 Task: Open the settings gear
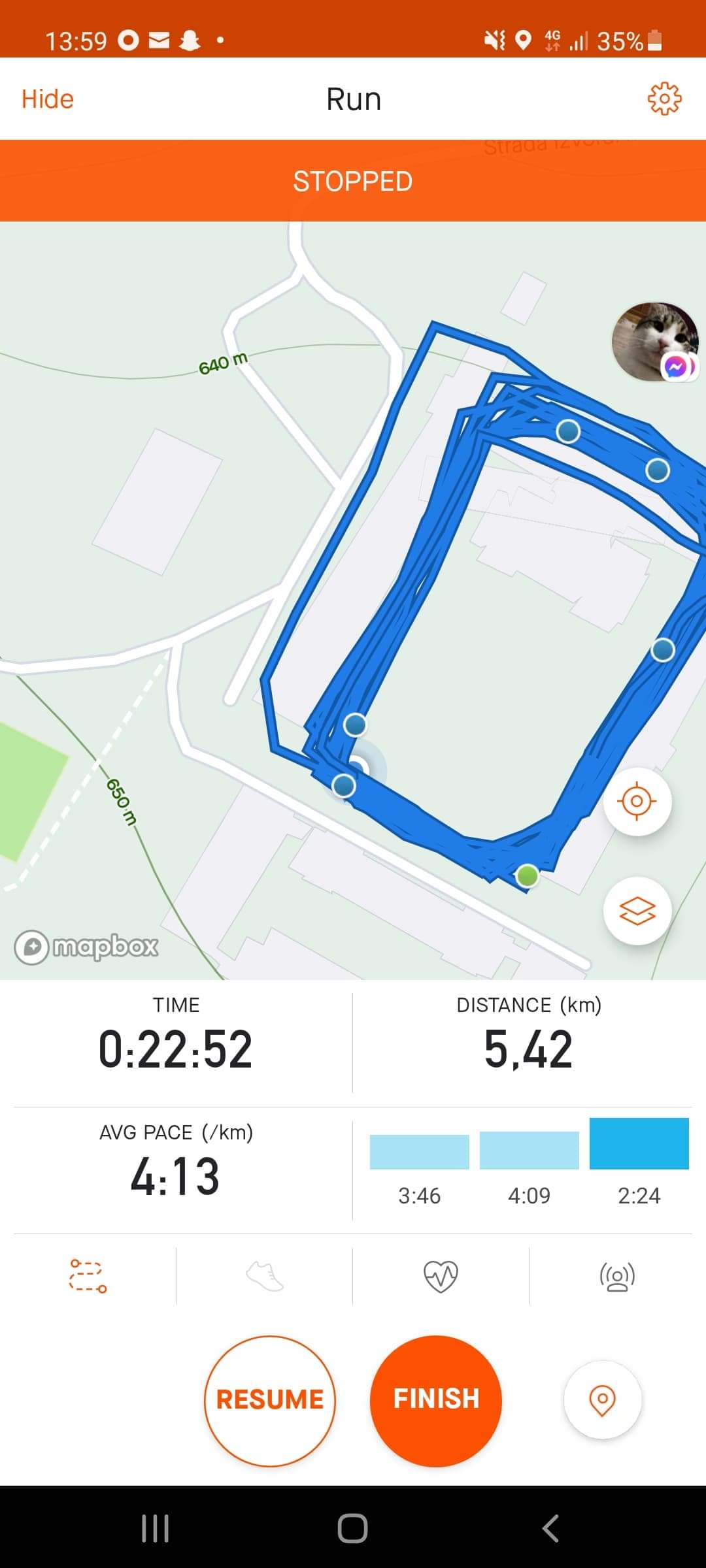664,99
